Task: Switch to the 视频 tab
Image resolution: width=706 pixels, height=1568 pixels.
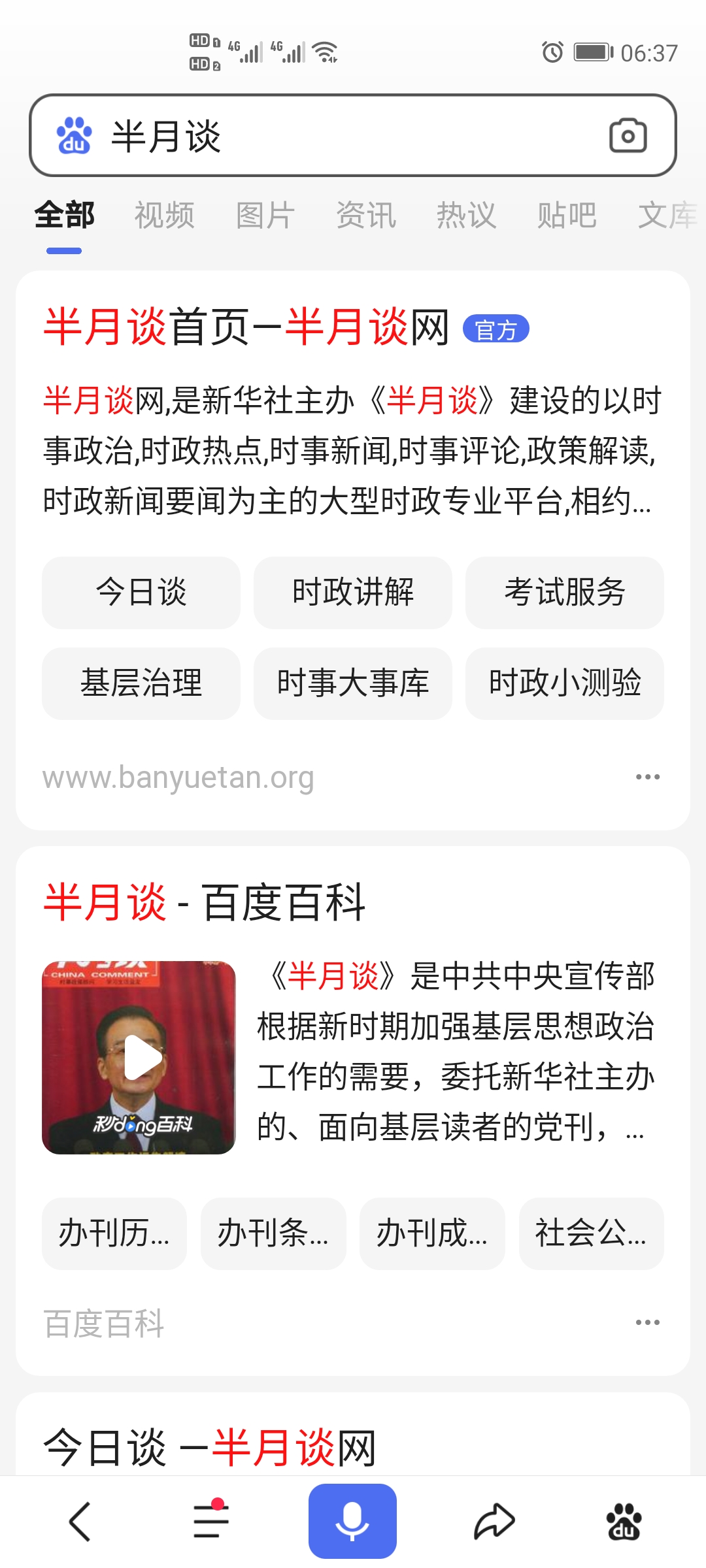Action: coord(165,216)
